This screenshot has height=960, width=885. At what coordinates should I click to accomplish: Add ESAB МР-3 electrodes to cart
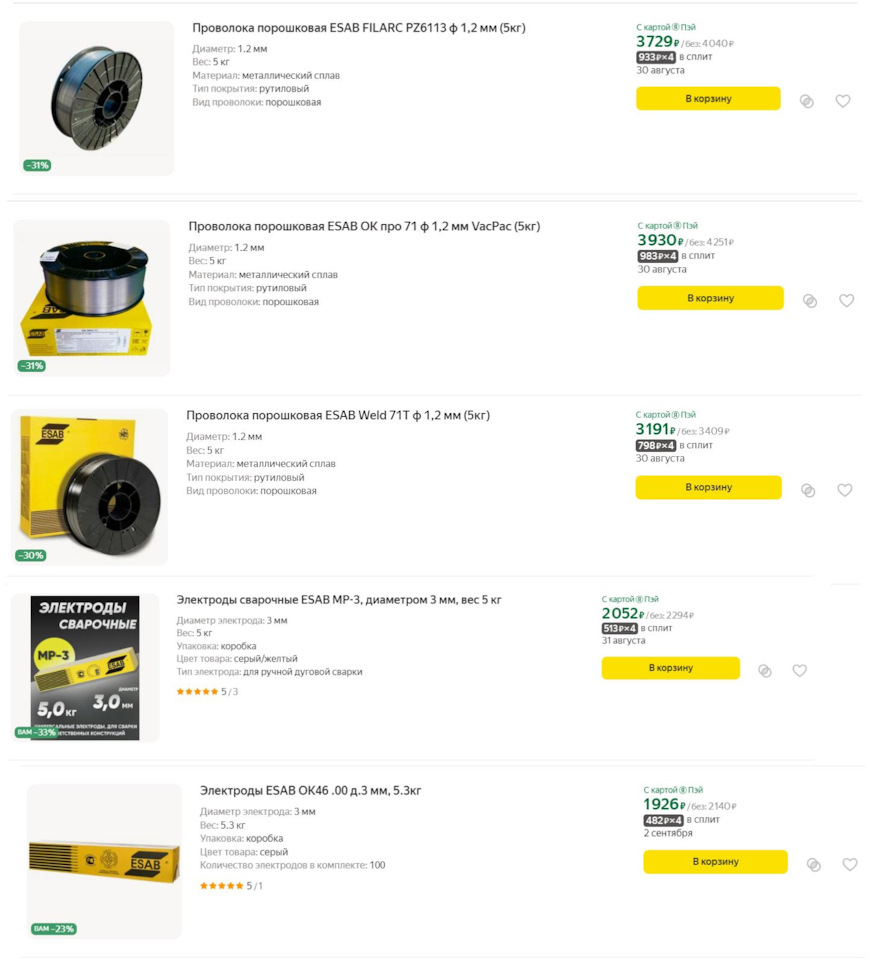tap(670, 668)
